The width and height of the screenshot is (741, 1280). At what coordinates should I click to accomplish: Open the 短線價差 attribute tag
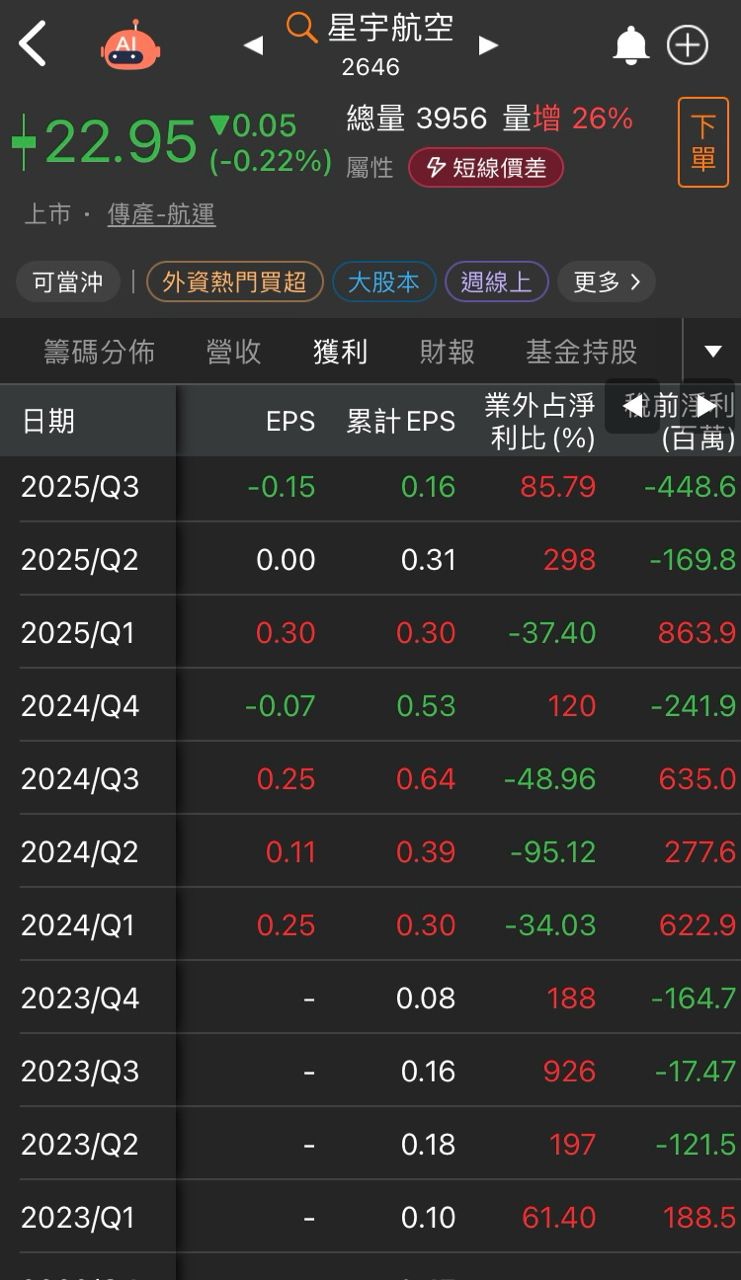(x=486, y=168)
